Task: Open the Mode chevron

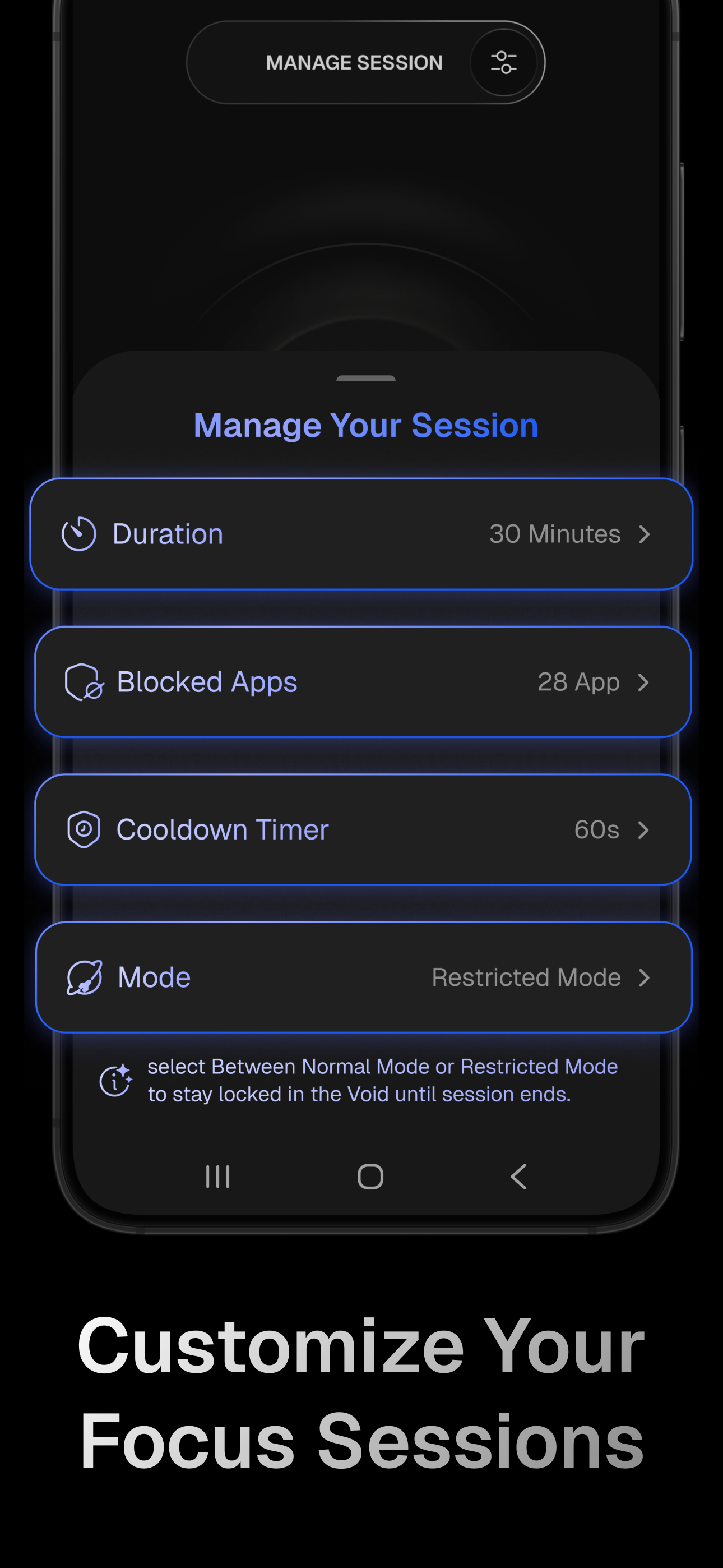Action: 645,977
